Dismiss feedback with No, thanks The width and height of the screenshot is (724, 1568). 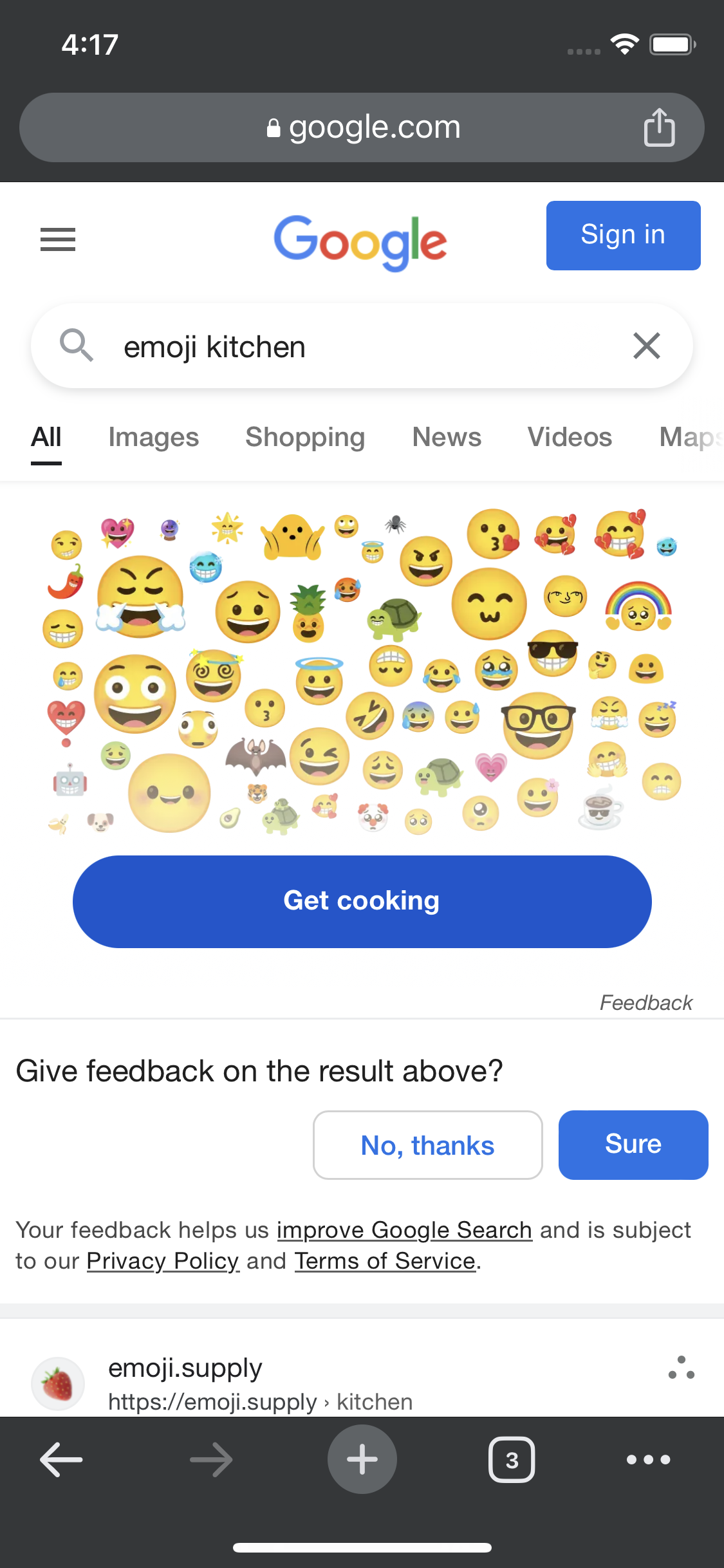pyautogui.click(x=427, y=1145)
